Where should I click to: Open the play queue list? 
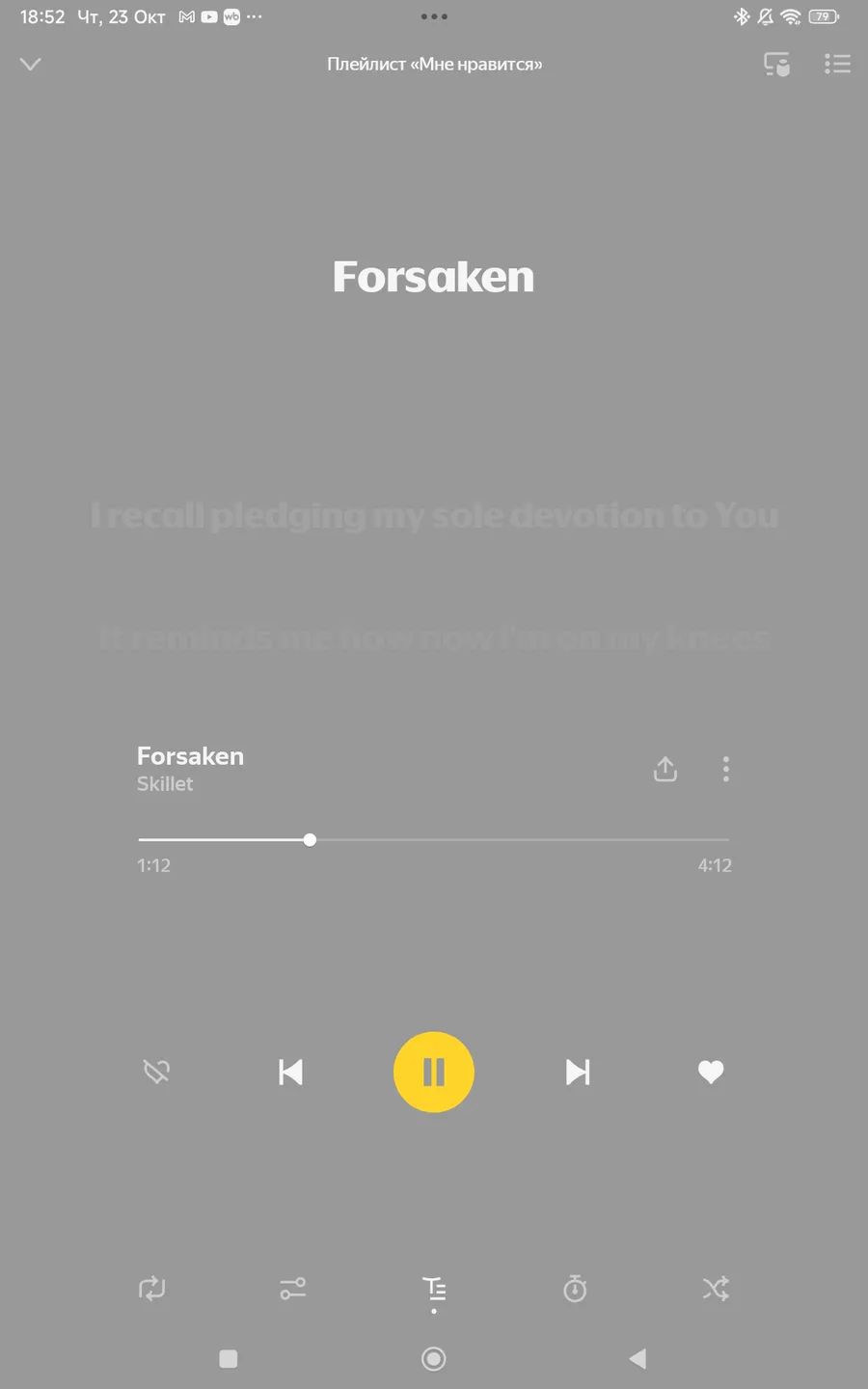coord(837,65)
